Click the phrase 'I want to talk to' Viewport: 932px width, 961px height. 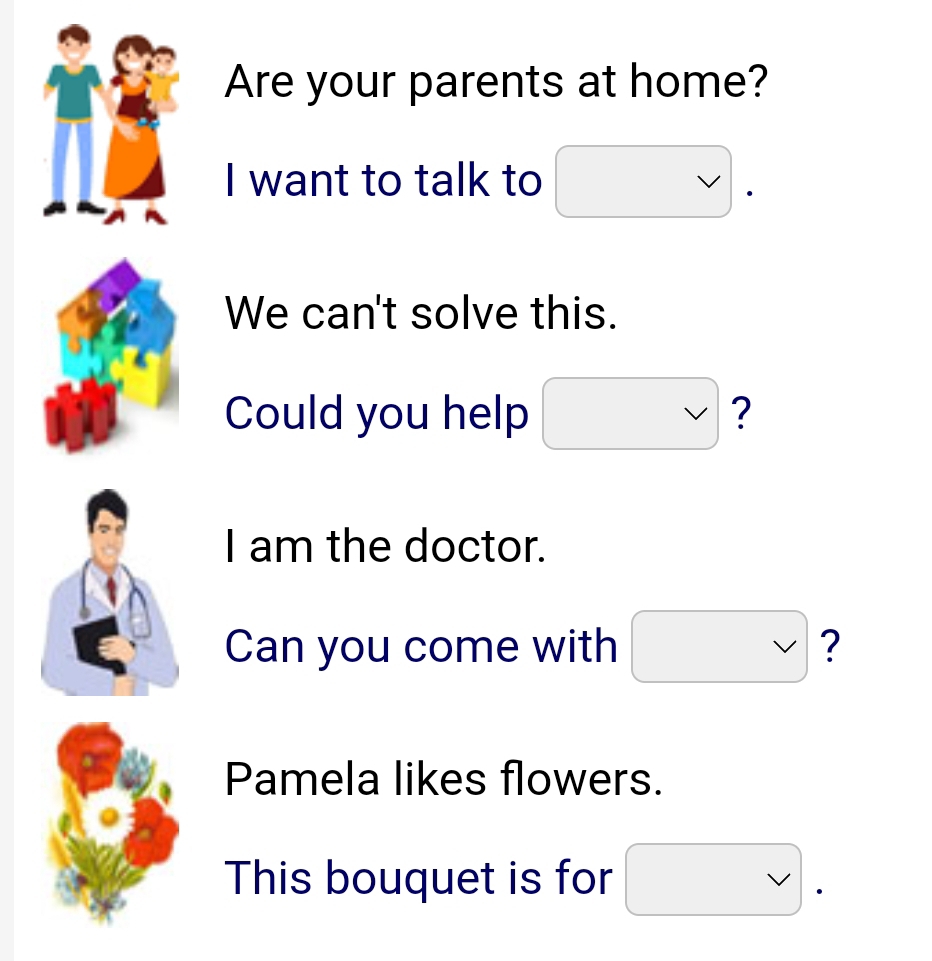pos(383,181)
